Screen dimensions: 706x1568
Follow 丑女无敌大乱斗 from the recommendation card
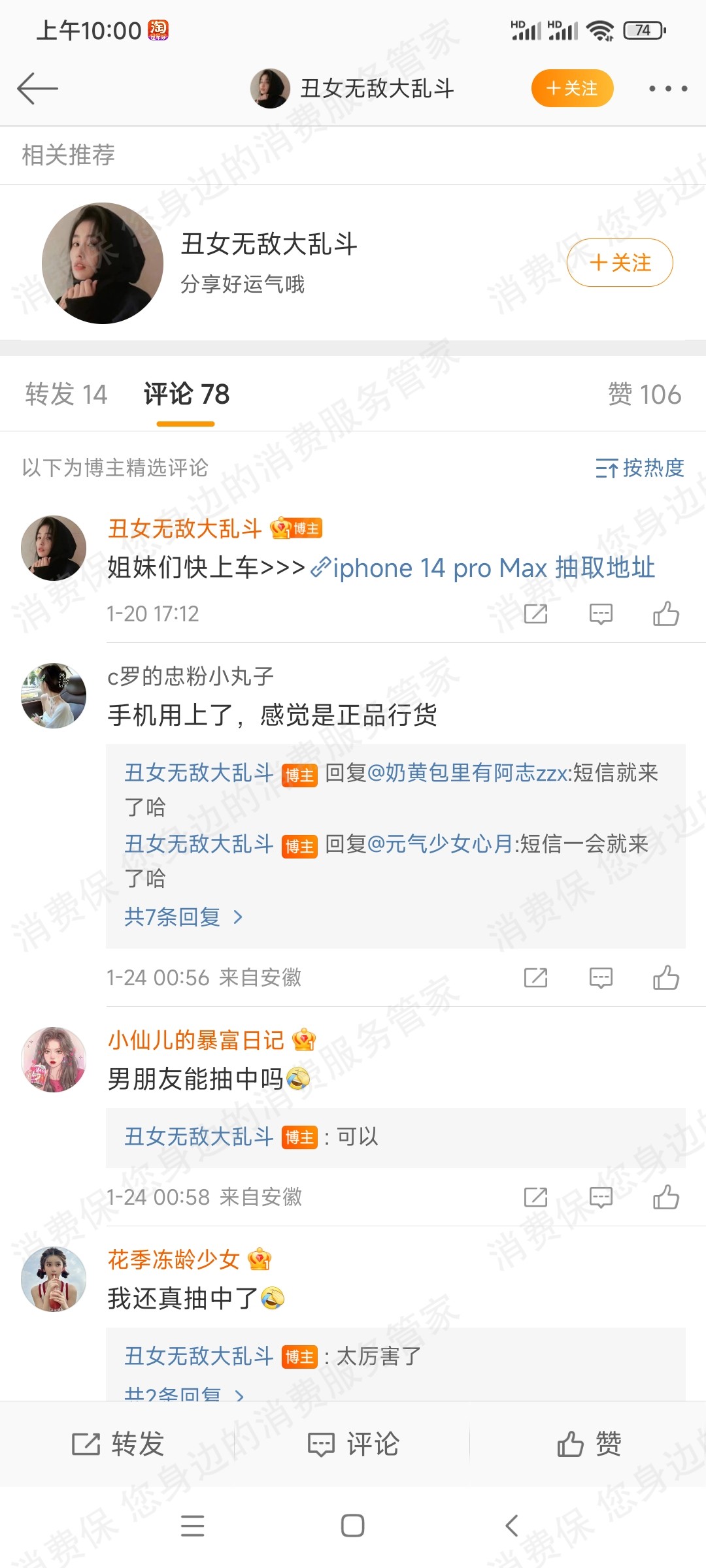pos(619,263)
